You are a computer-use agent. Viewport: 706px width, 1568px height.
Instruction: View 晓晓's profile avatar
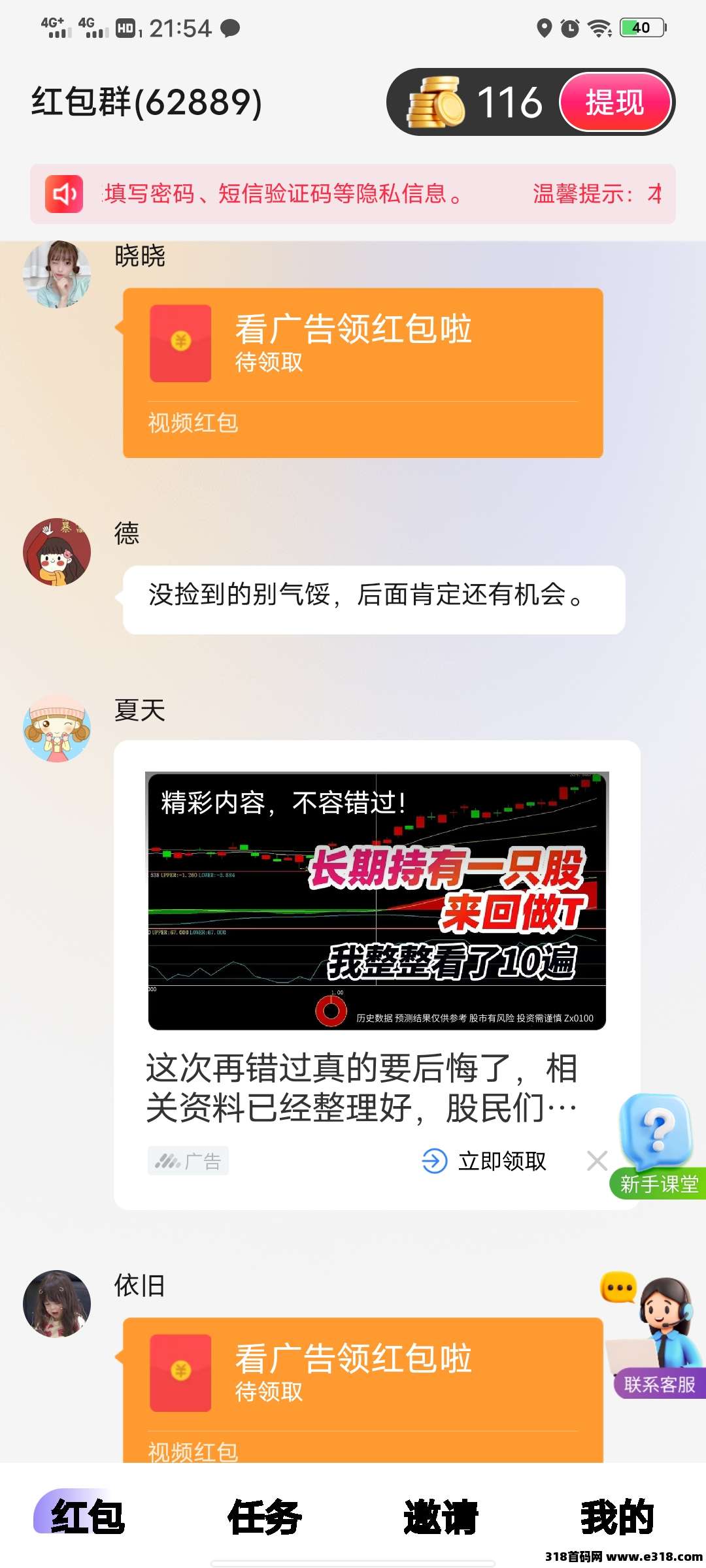coord(57,274)
